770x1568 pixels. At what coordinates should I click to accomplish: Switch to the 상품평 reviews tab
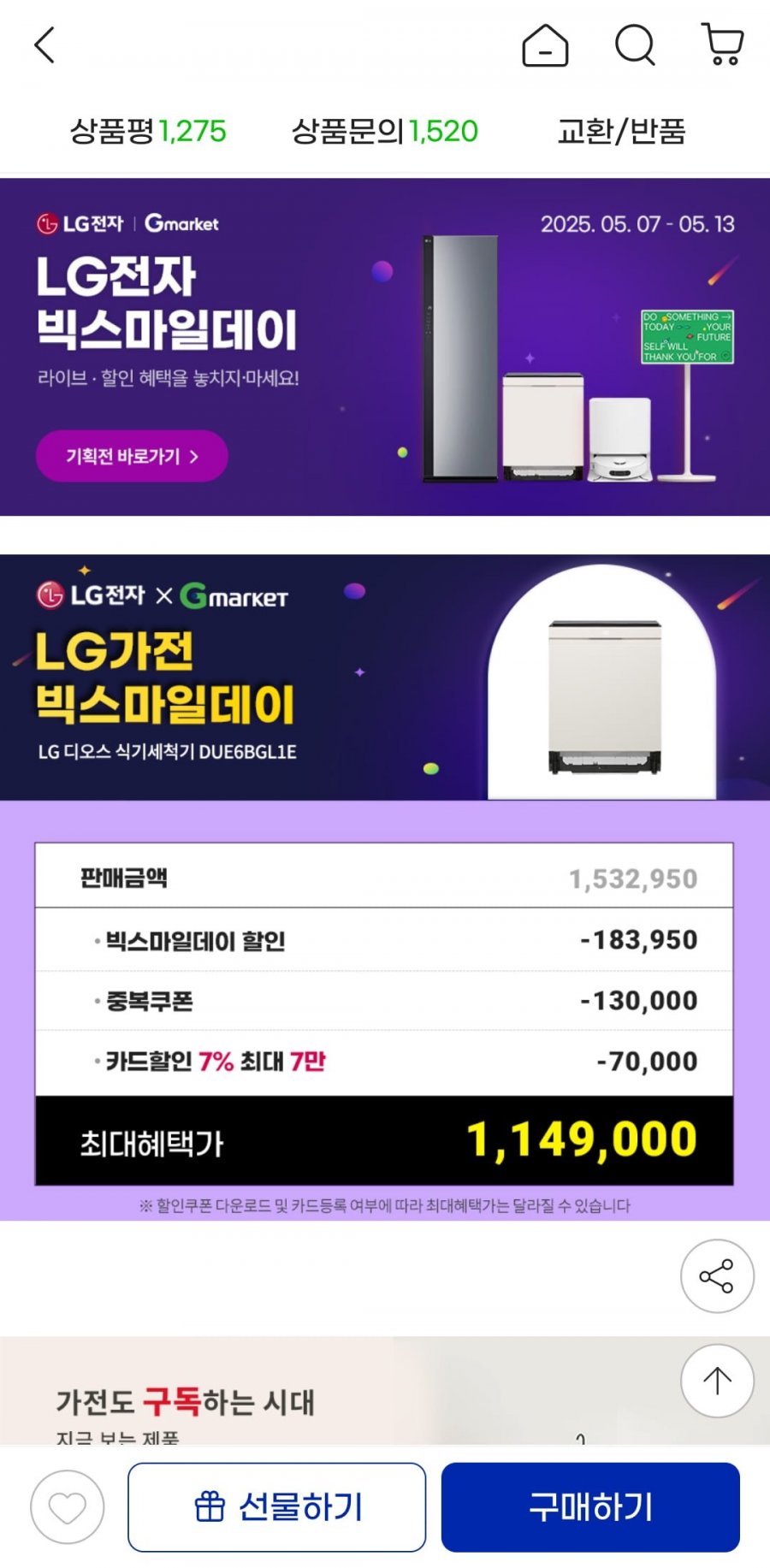point(147,131)
